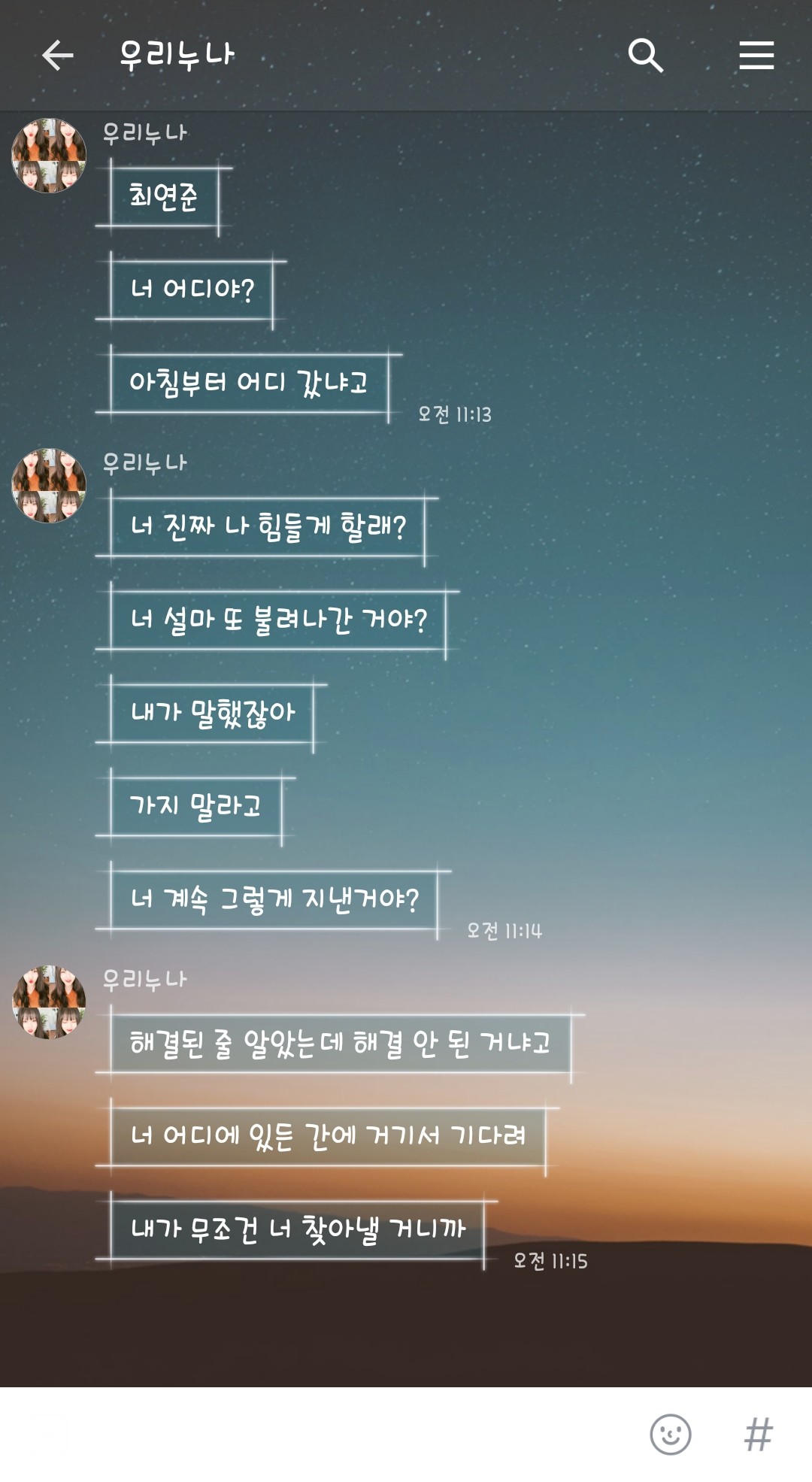Viewport: 812px width, 1482px height.
Task: Search within this chat
Action: coord(645,56)
